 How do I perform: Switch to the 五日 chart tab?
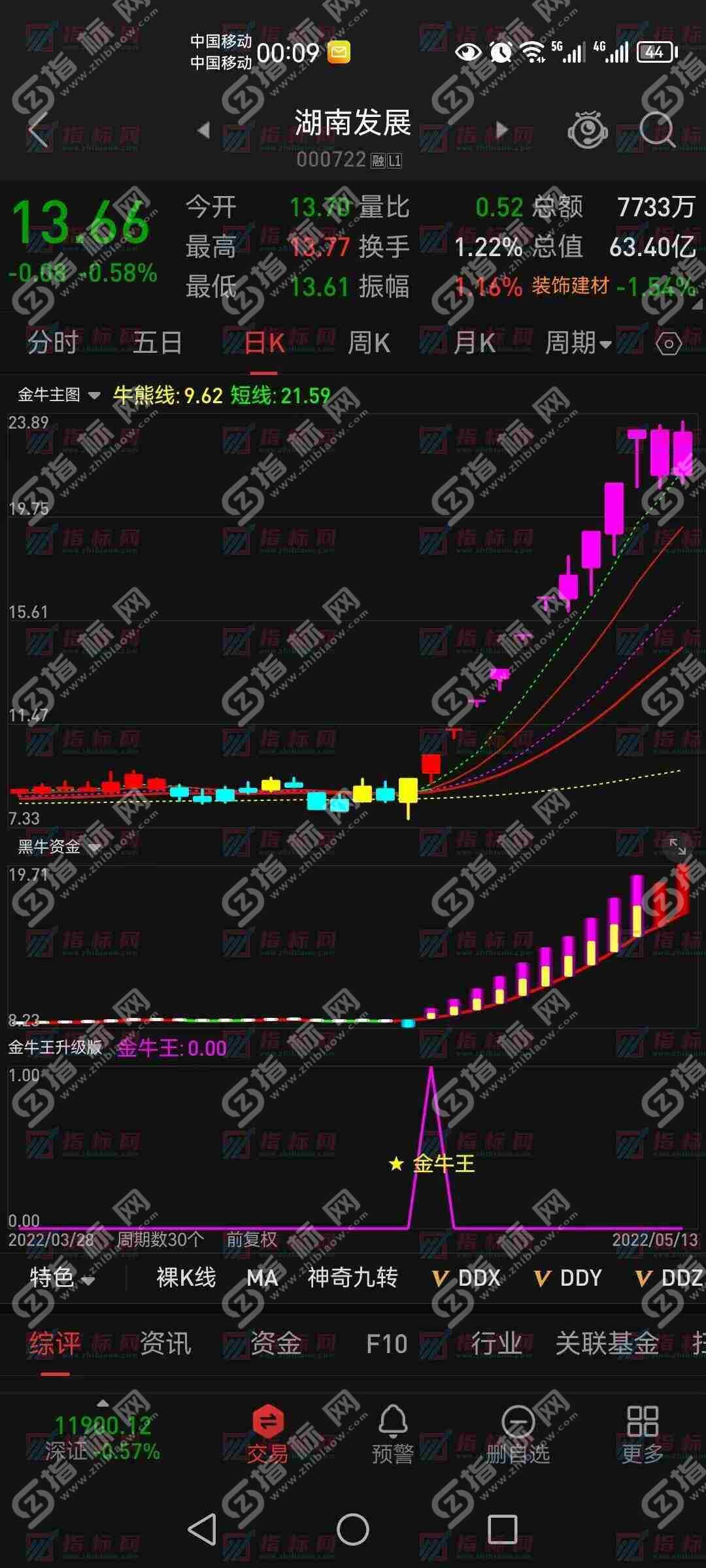tap(157, 342)
